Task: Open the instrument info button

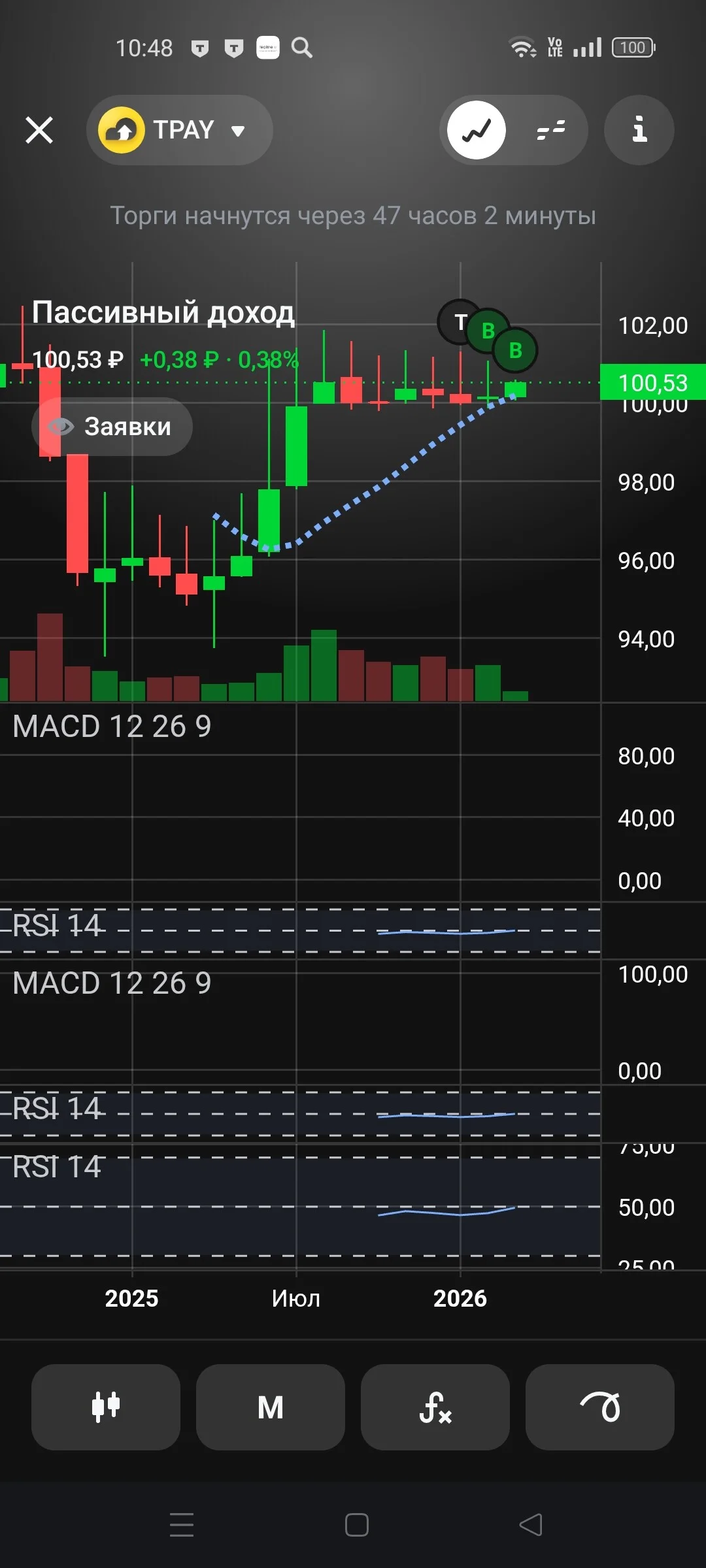Action: [639, 129]
